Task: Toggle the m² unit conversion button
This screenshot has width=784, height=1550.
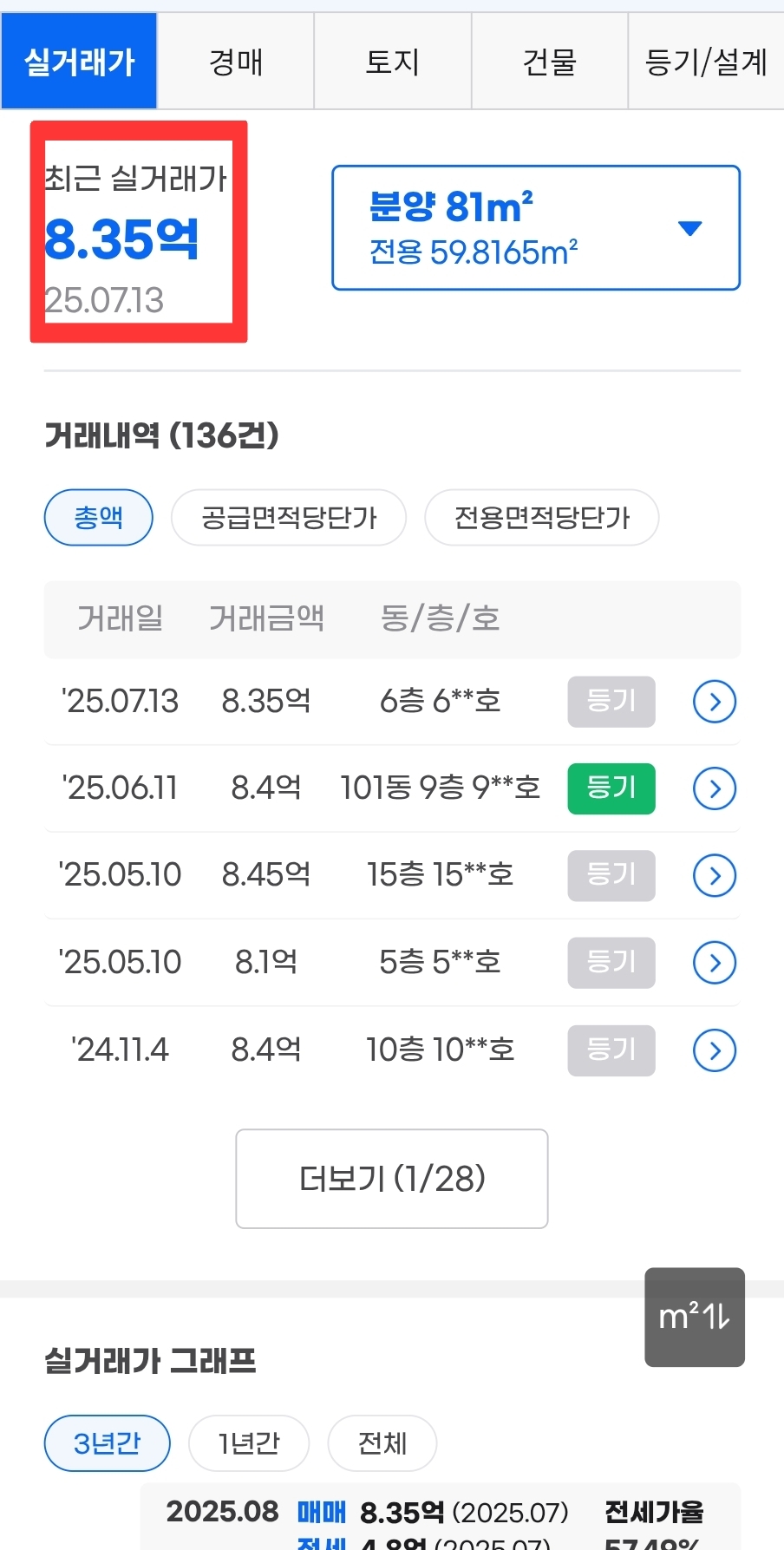Action: [695, 1318]
